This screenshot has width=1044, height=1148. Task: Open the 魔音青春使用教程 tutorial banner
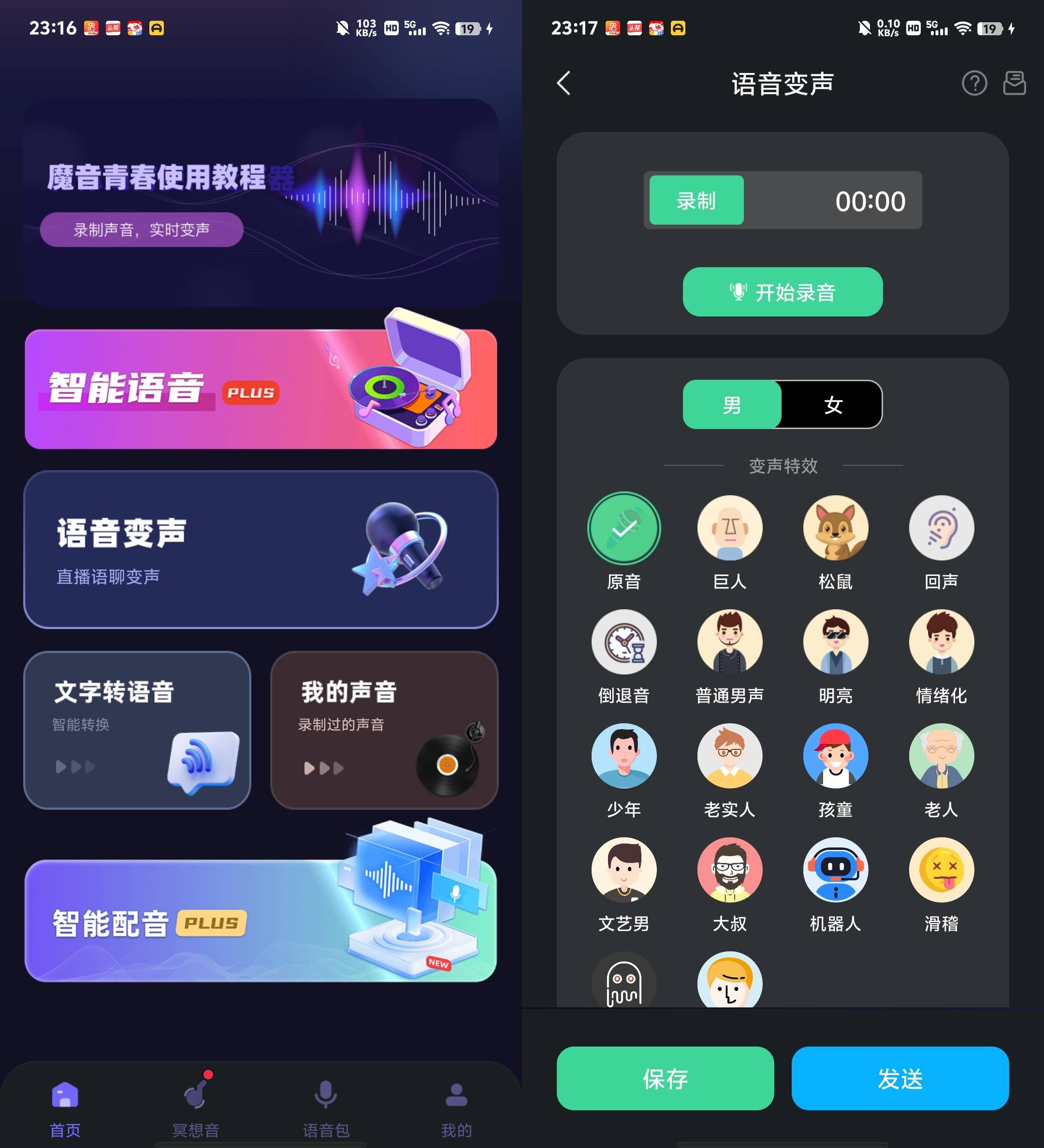pos(261,203)
